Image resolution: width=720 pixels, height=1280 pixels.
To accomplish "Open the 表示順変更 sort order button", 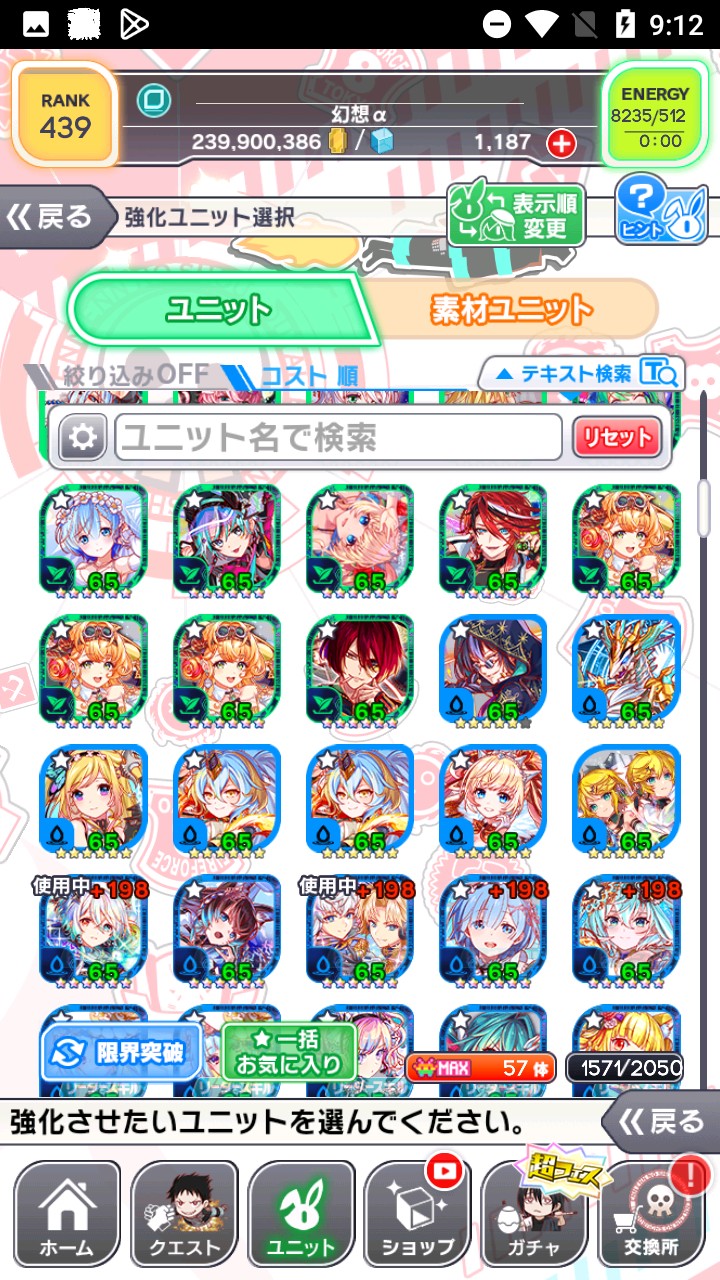I will pyautogui.click(x=516, y=215).
